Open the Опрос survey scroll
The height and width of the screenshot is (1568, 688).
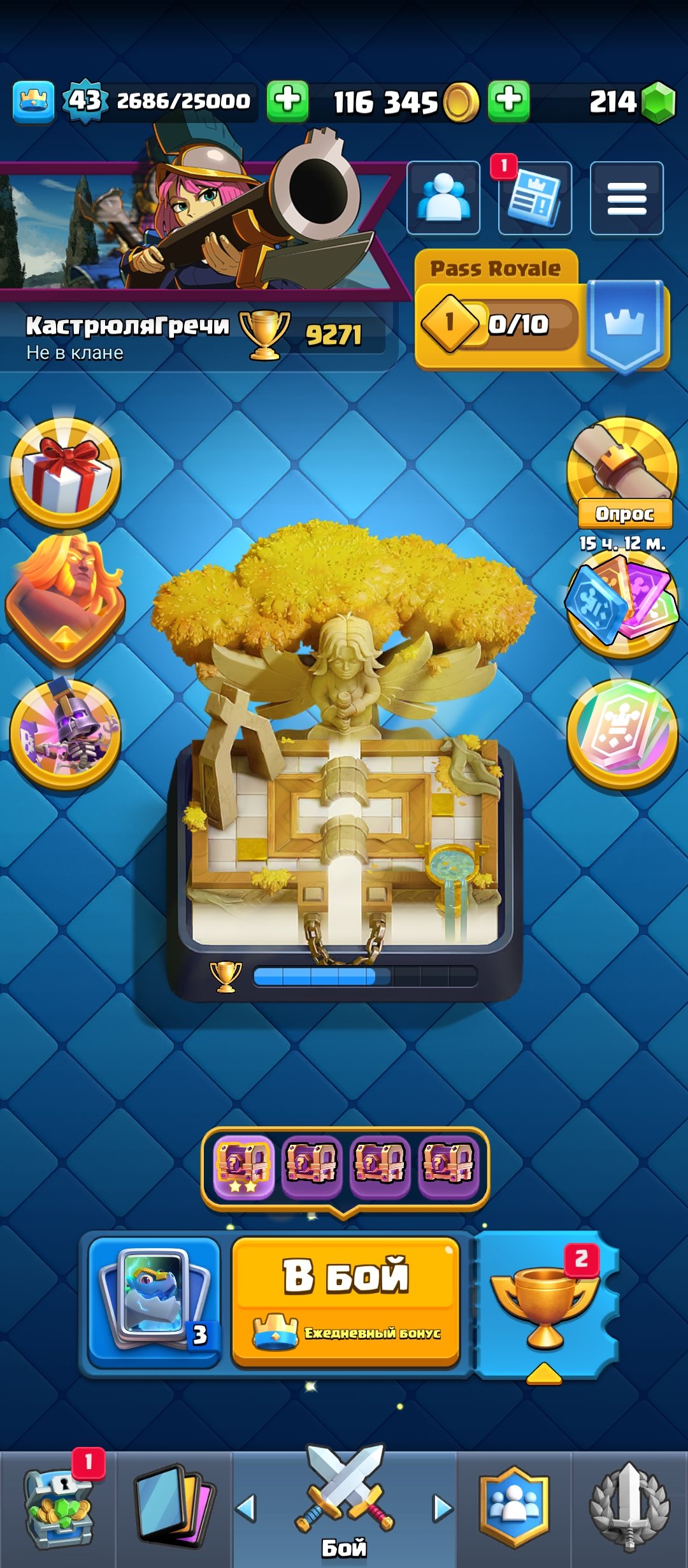tap(623, 472)
